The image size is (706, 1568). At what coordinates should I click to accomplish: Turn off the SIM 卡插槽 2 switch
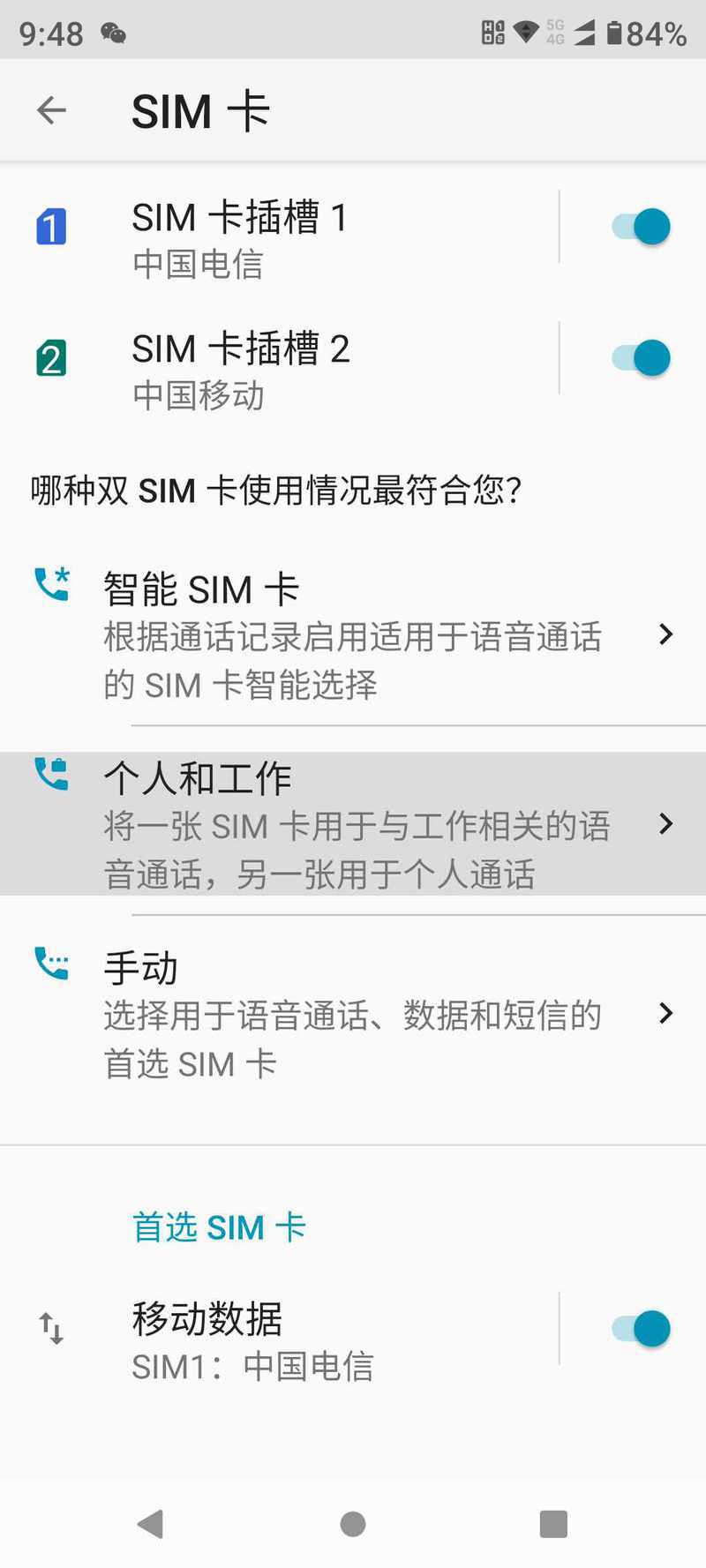coord(642,358)
